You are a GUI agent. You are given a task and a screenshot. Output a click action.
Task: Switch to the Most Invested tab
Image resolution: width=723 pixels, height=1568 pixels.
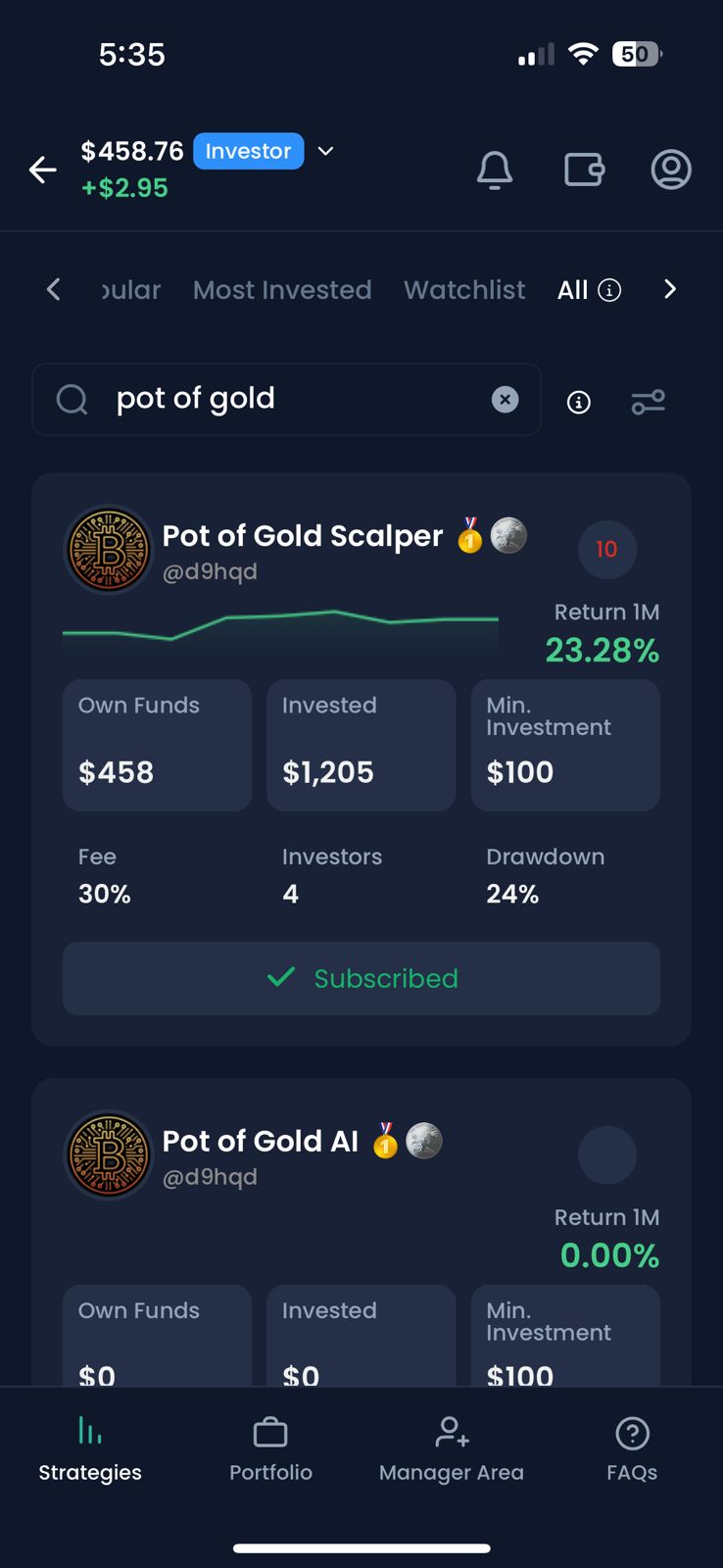(x=281, y=289)
